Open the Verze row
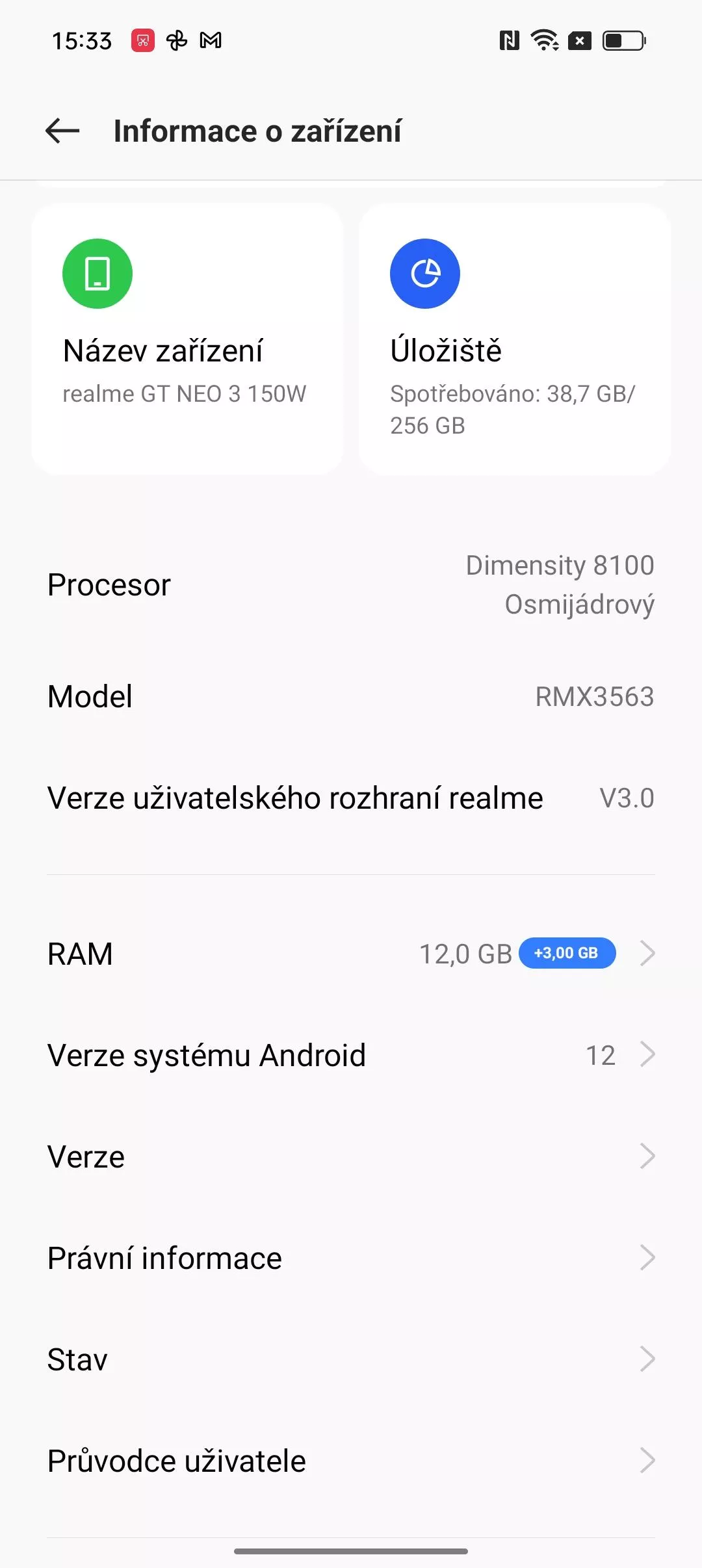Viewport: 702px width, 1568px height. click(x=351, y=1156)
